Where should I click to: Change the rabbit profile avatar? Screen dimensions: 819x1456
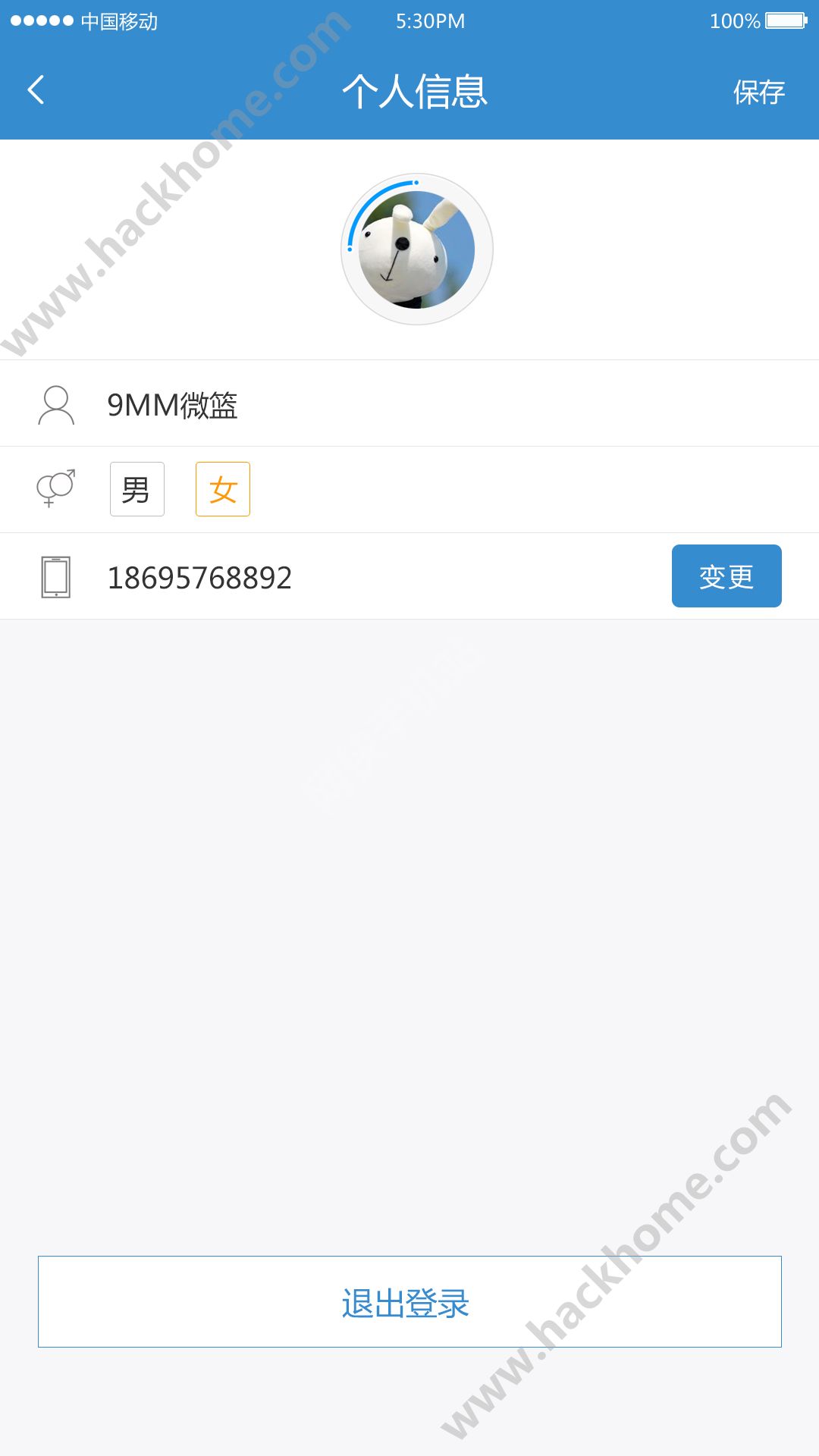(x=416, y=249)
